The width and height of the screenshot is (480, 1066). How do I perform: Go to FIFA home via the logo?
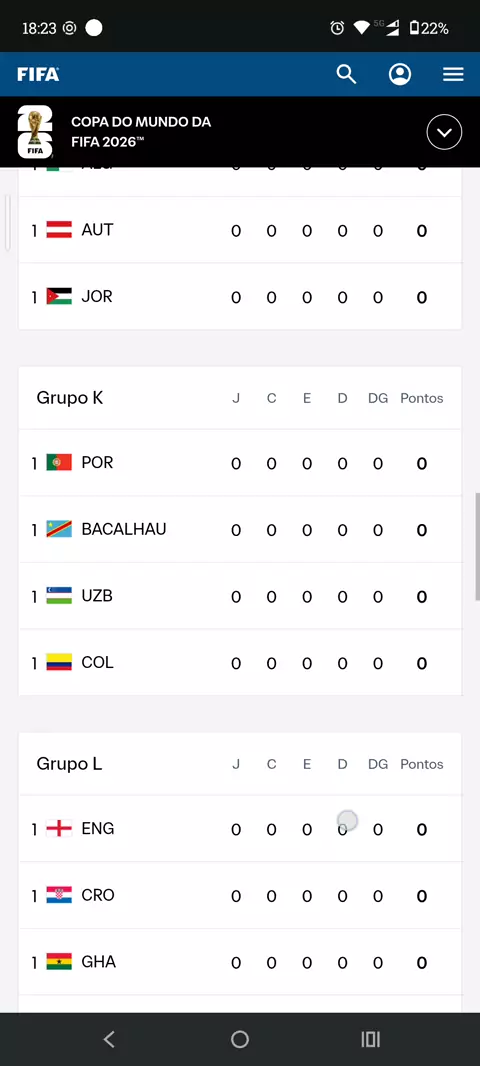38,74
